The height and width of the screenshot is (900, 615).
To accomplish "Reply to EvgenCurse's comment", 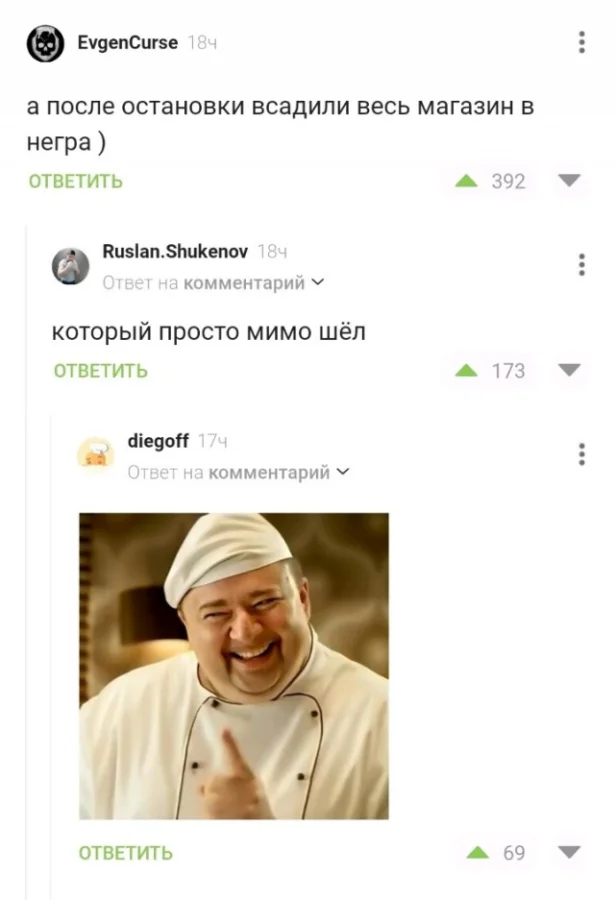I will tap(75, 181).
